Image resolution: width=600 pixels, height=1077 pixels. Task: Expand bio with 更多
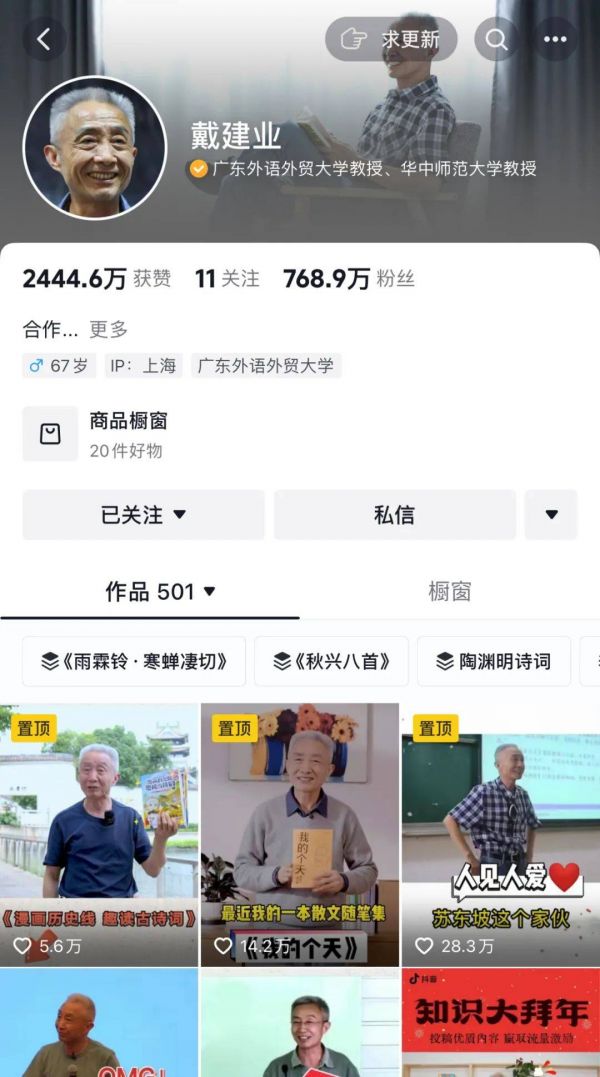point(109,329)
